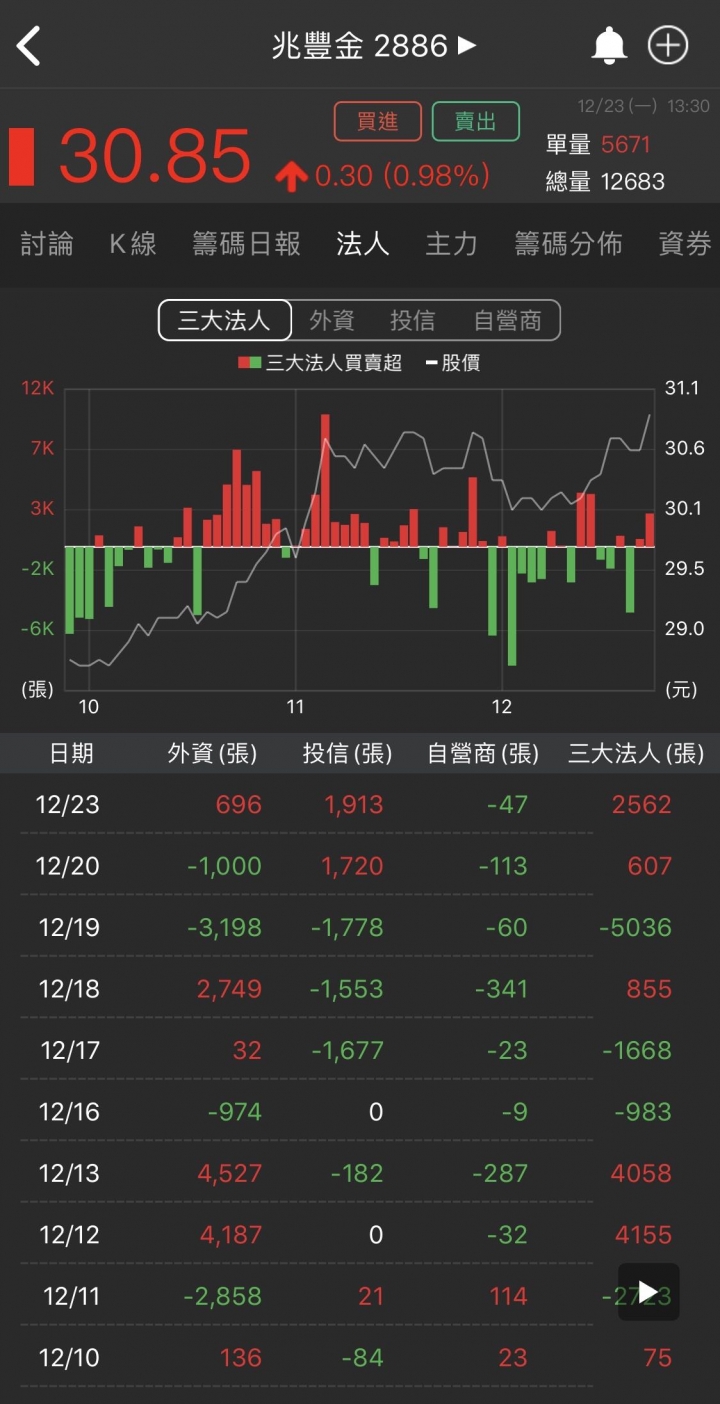Select the 法人 tab

363,244
